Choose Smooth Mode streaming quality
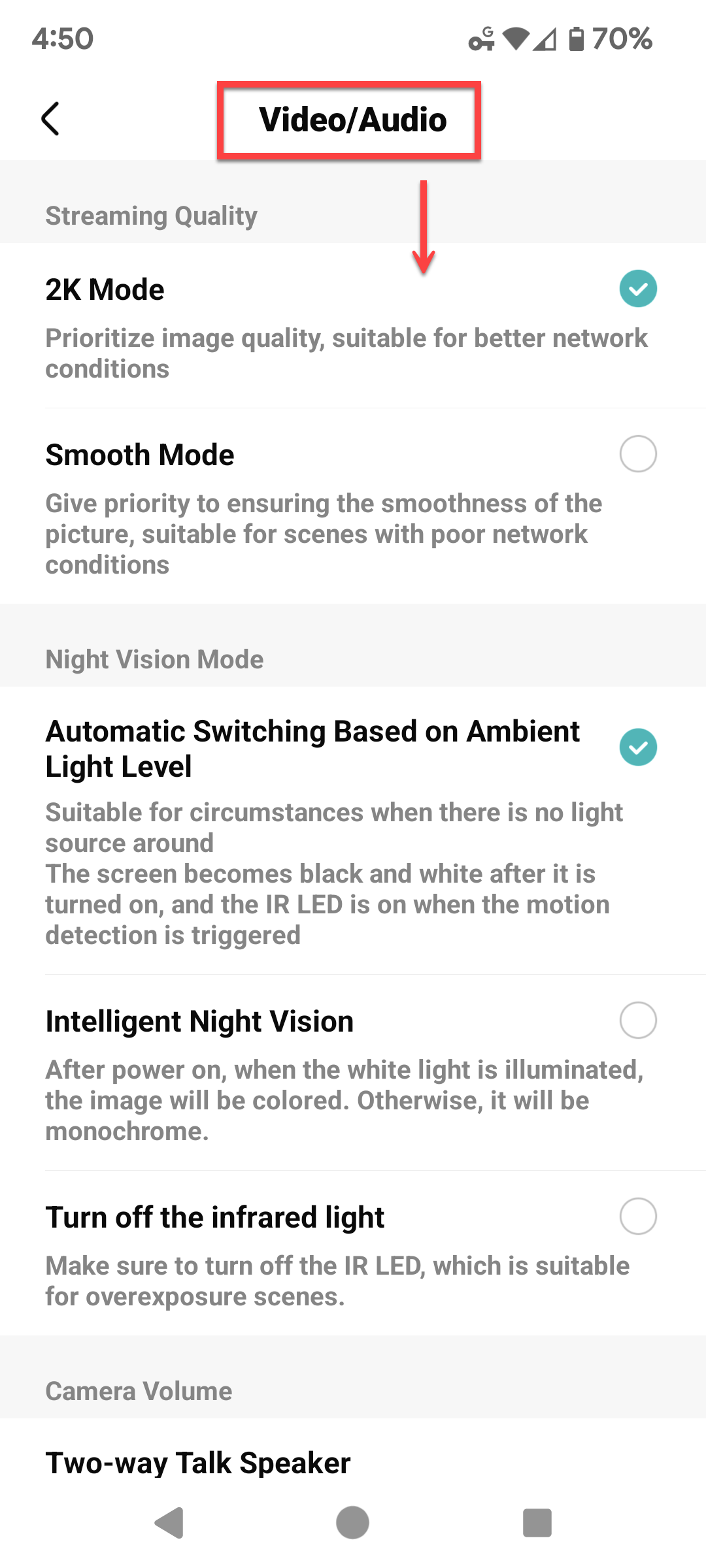The image size is (706, 1568). coord(353,506)
